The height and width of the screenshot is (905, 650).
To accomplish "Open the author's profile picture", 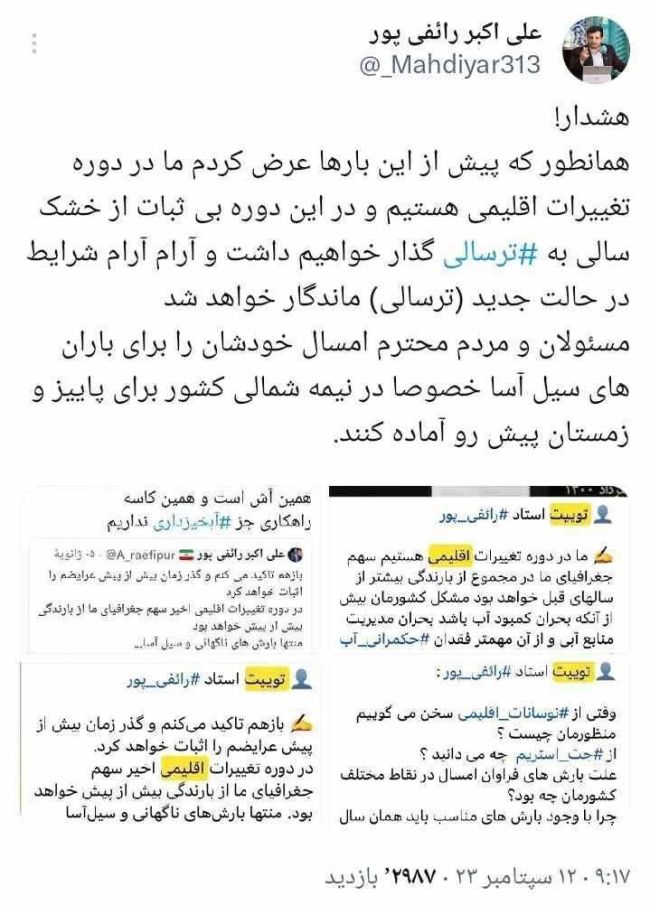I will (595, 49).
